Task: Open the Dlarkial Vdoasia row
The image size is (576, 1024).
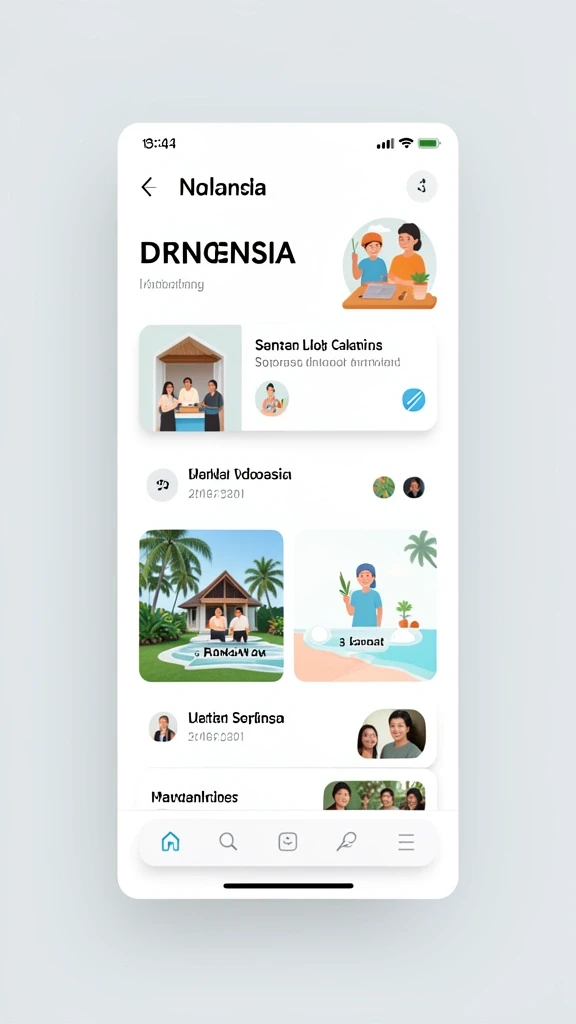Action: [288, 486]
